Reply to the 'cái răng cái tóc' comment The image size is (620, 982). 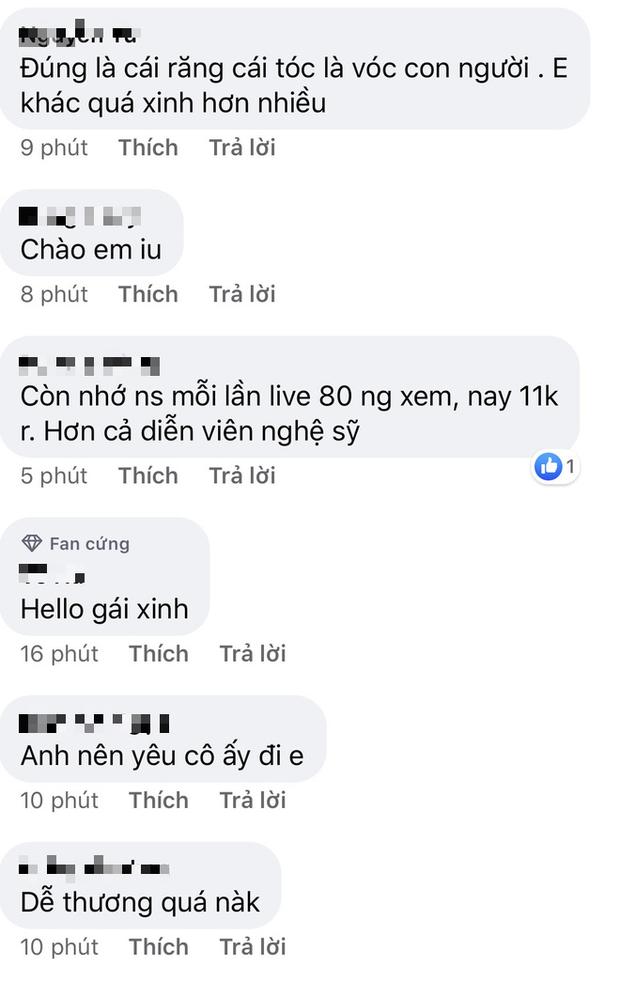coord(242,148)
